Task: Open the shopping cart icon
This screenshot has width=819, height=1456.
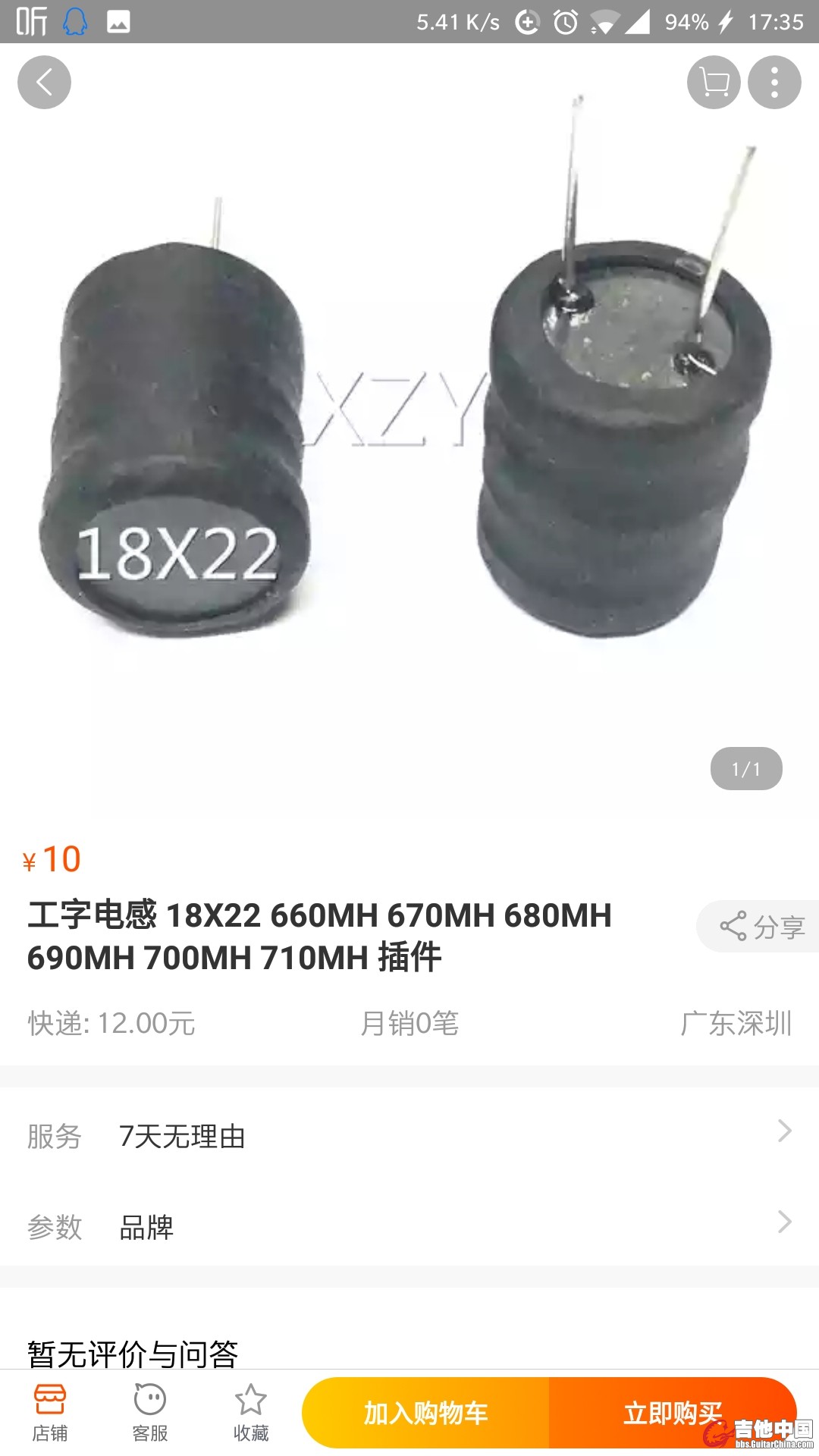Action: [x=714, y=82]
